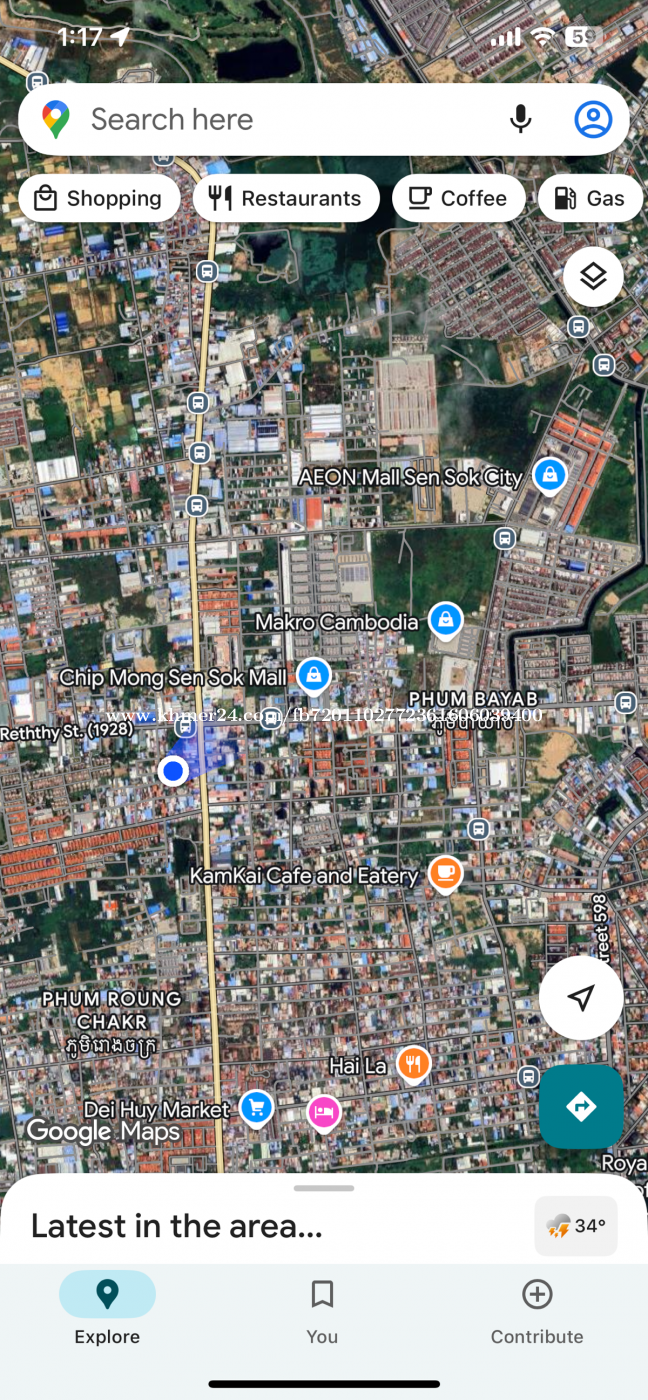
Task: Tap the Gas chip
Action: [x=591, y=198]
